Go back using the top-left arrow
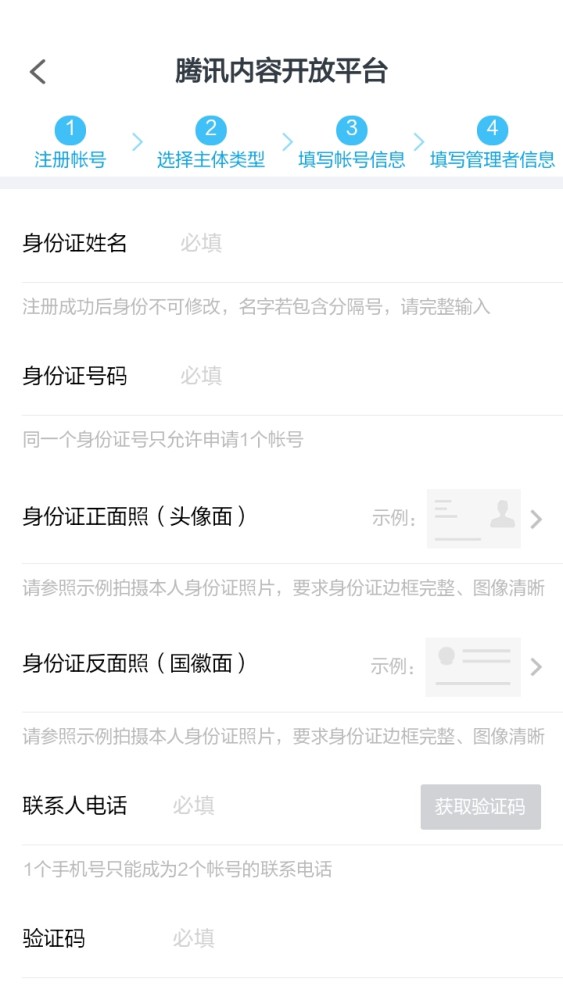Image resolution: width=563 pixels, height=1000 pixels. click(38, 71)
